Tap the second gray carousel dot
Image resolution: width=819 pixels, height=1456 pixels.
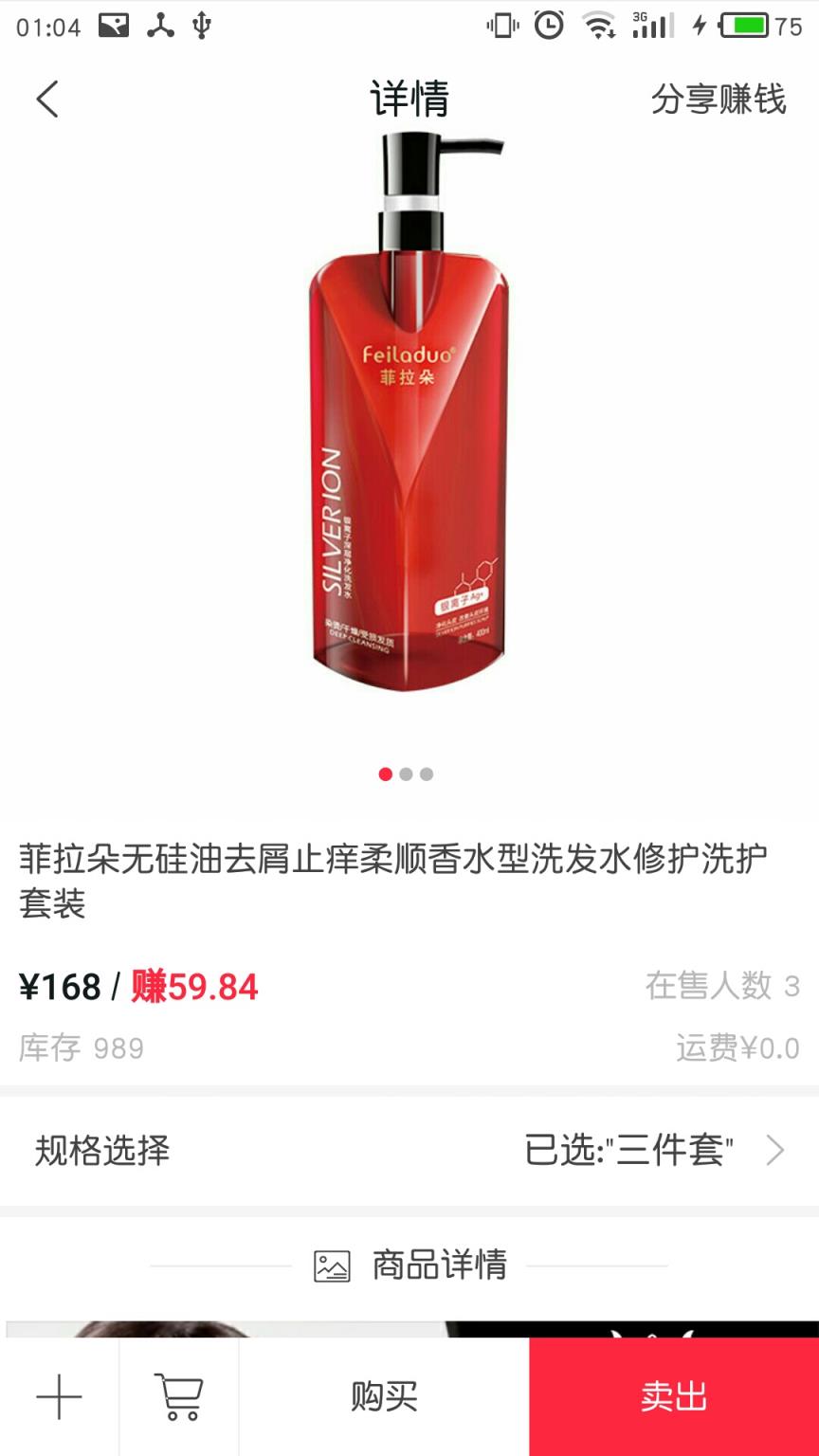(x=408, y=774)
